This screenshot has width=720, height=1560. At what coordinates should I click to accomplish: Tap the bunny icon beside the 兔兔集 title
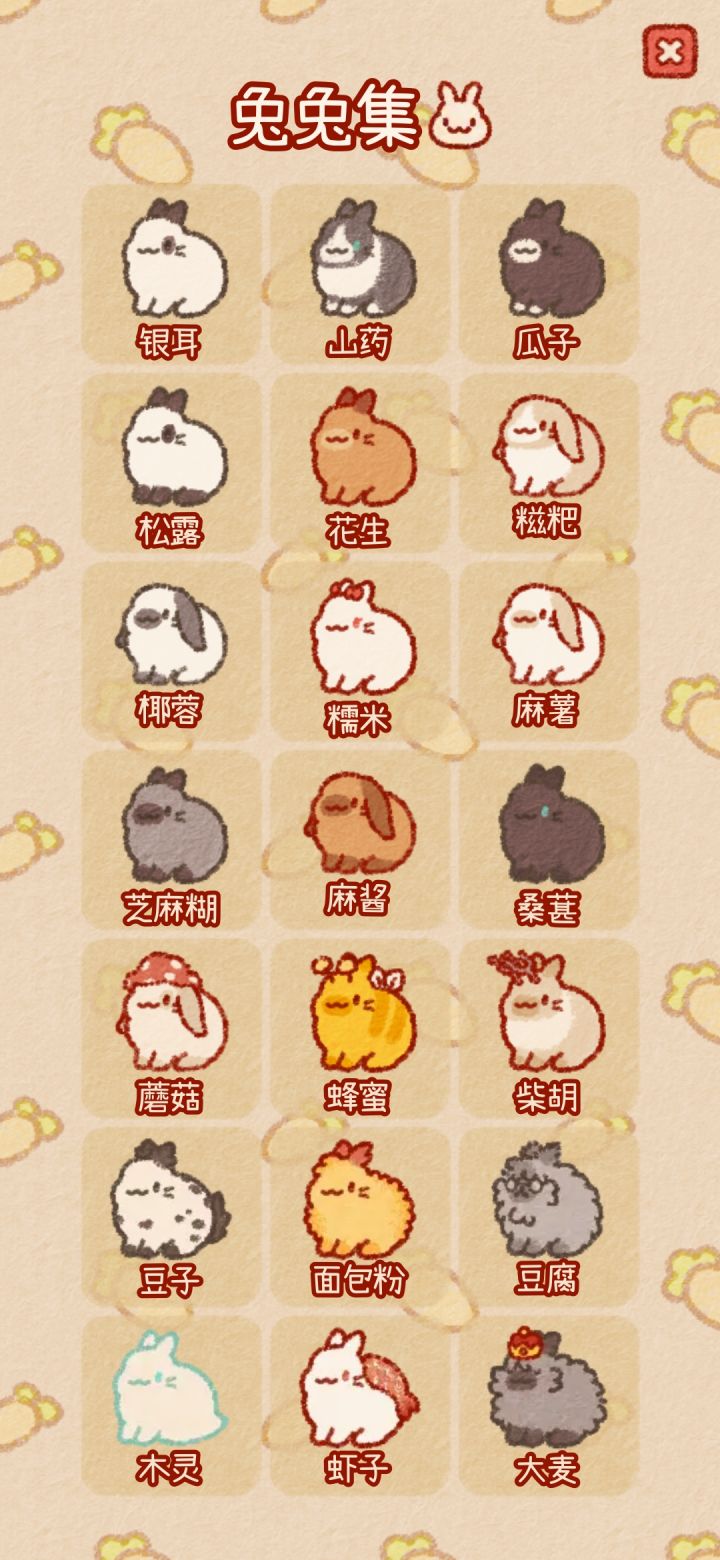click(x=460, y=115)
